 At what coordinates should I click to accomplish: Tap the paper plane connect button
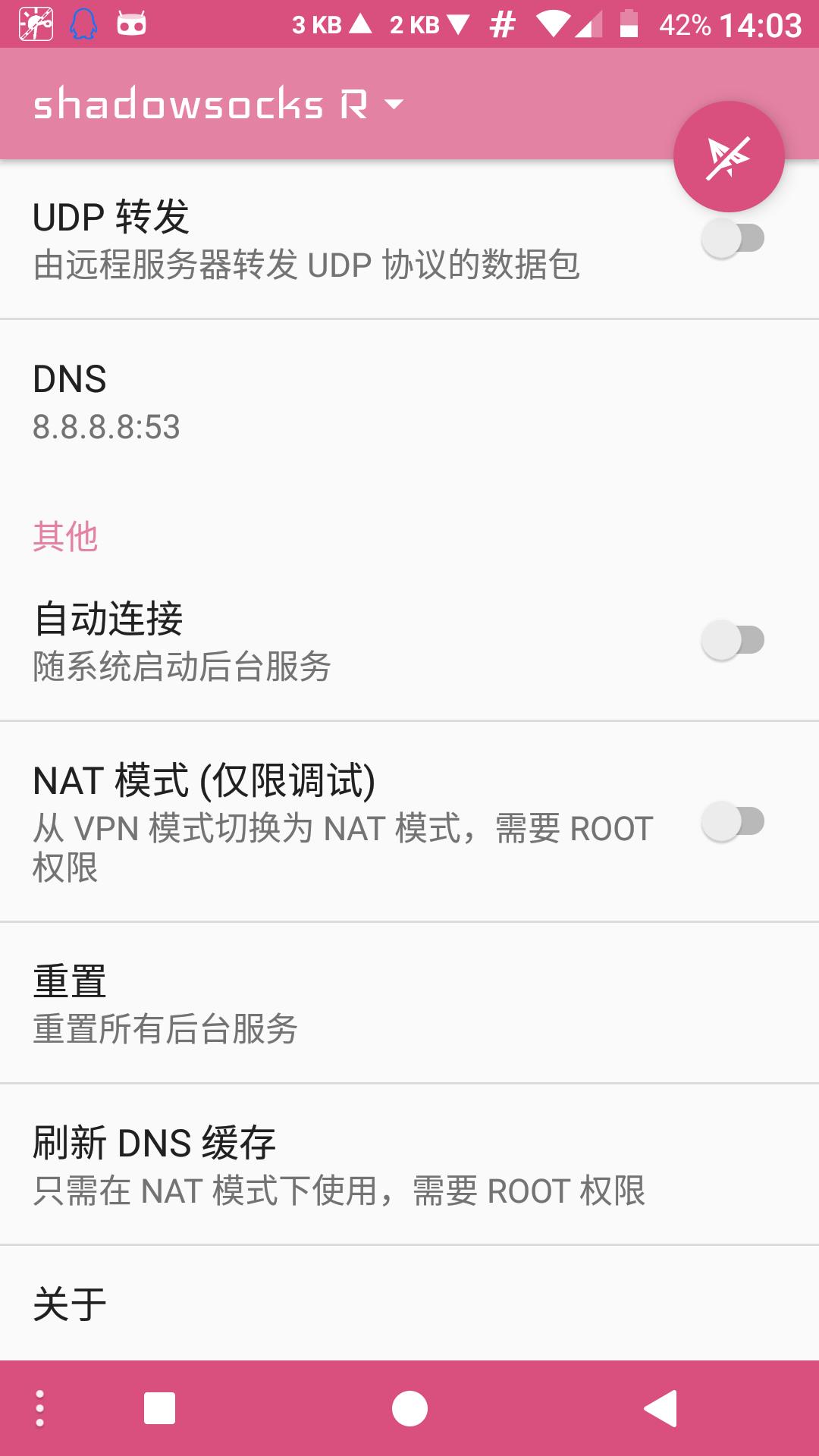(x=728, y=157)
